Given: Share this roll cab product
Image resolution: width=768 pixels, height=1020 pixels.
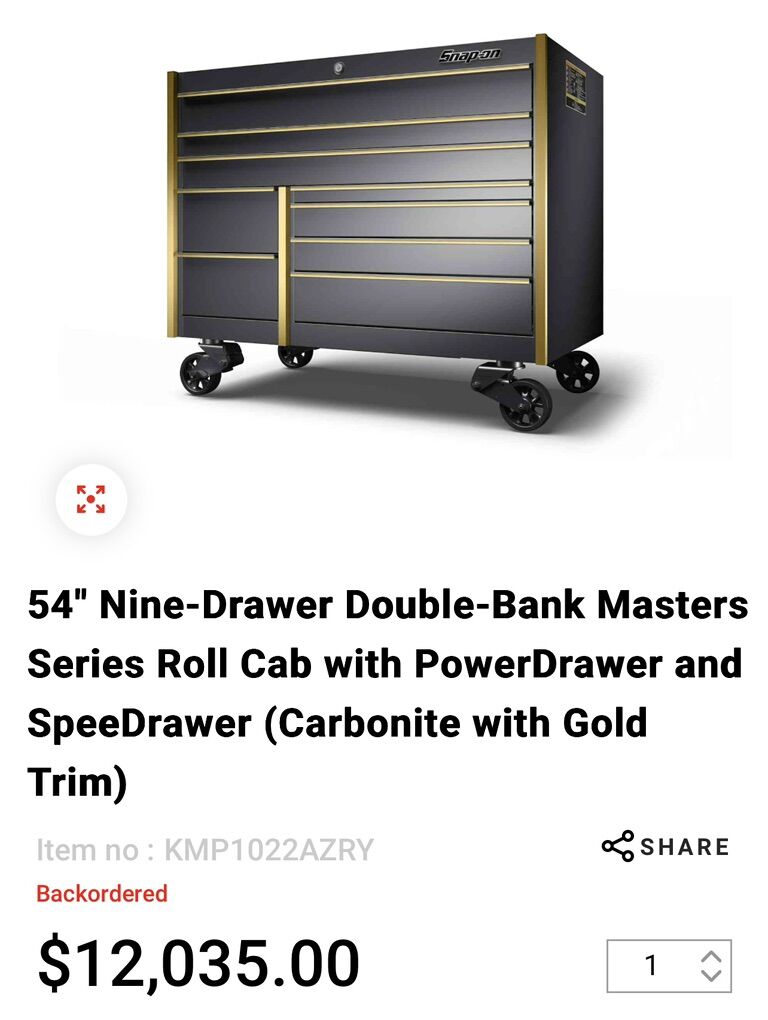Looking at the screenshot, I should tap(665, 846).
